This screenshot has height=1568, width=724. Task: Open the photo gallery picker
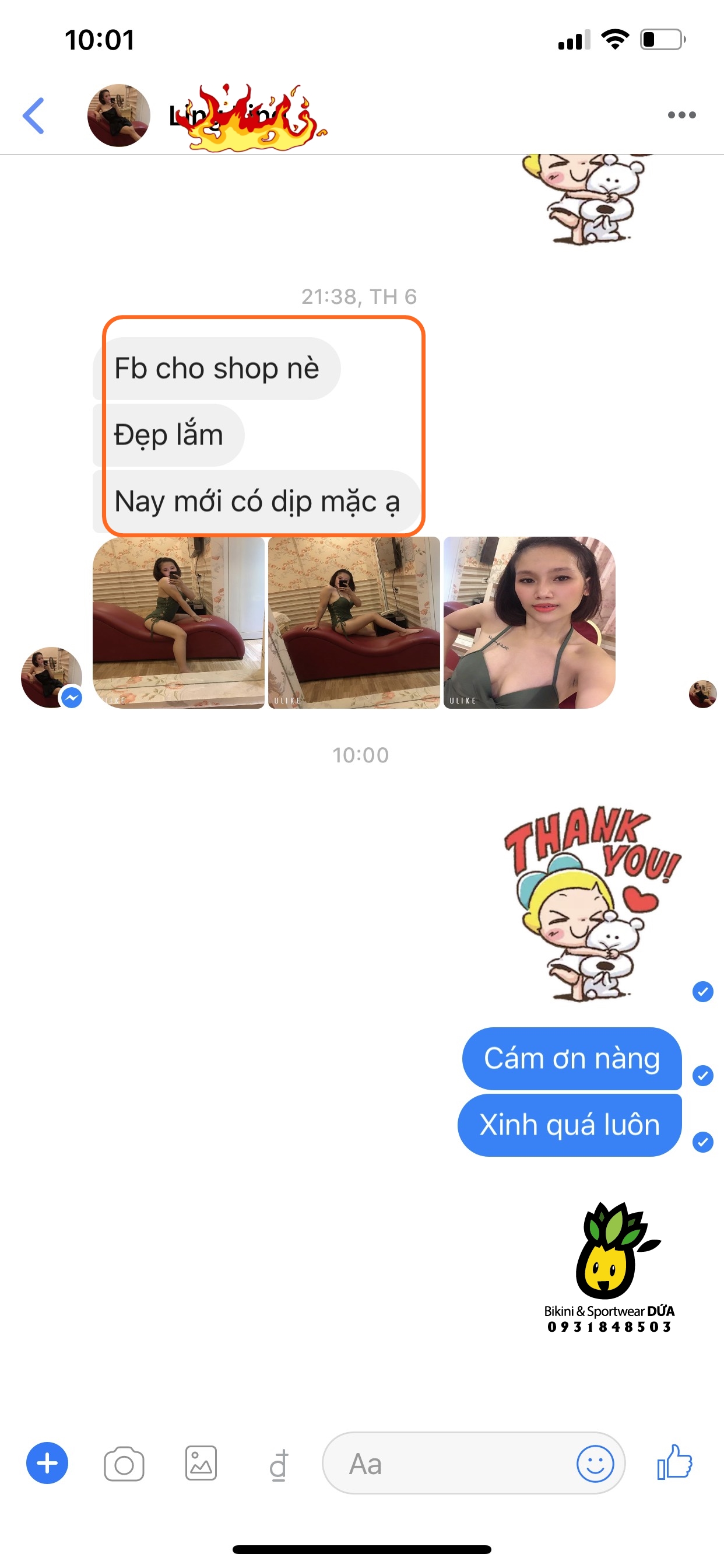(201, 1464)
